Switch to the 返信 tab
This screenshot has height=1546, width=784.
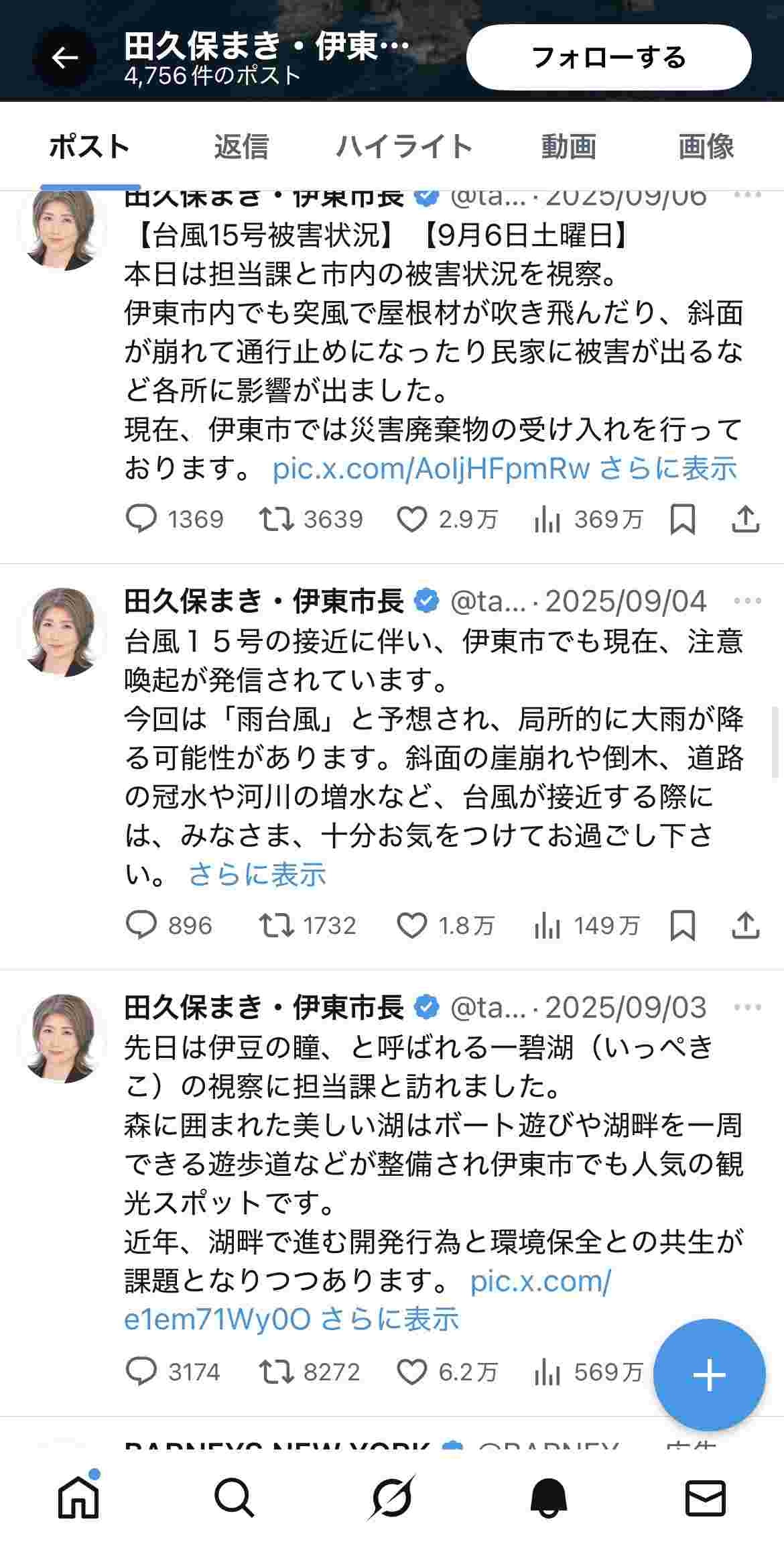pyautogui.click(x=241, y=146)
